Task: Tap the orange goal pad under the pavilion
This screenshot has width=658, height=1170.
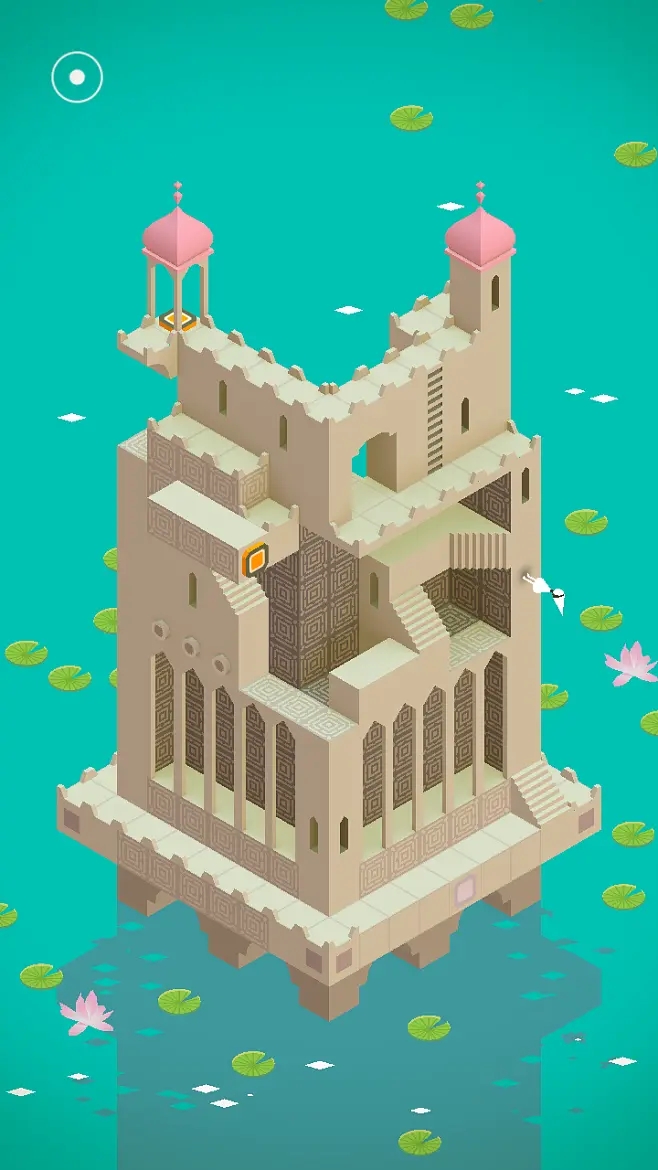Action: pyautogui.click(x=178, y=320)
